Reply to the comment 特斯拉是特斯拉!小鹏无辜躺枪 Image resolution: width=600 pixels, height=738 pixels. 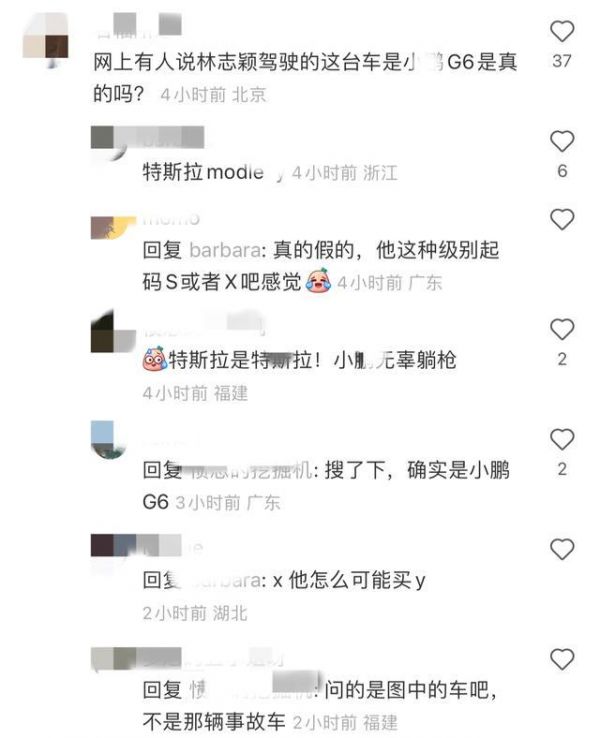click(x=300, y=360)
